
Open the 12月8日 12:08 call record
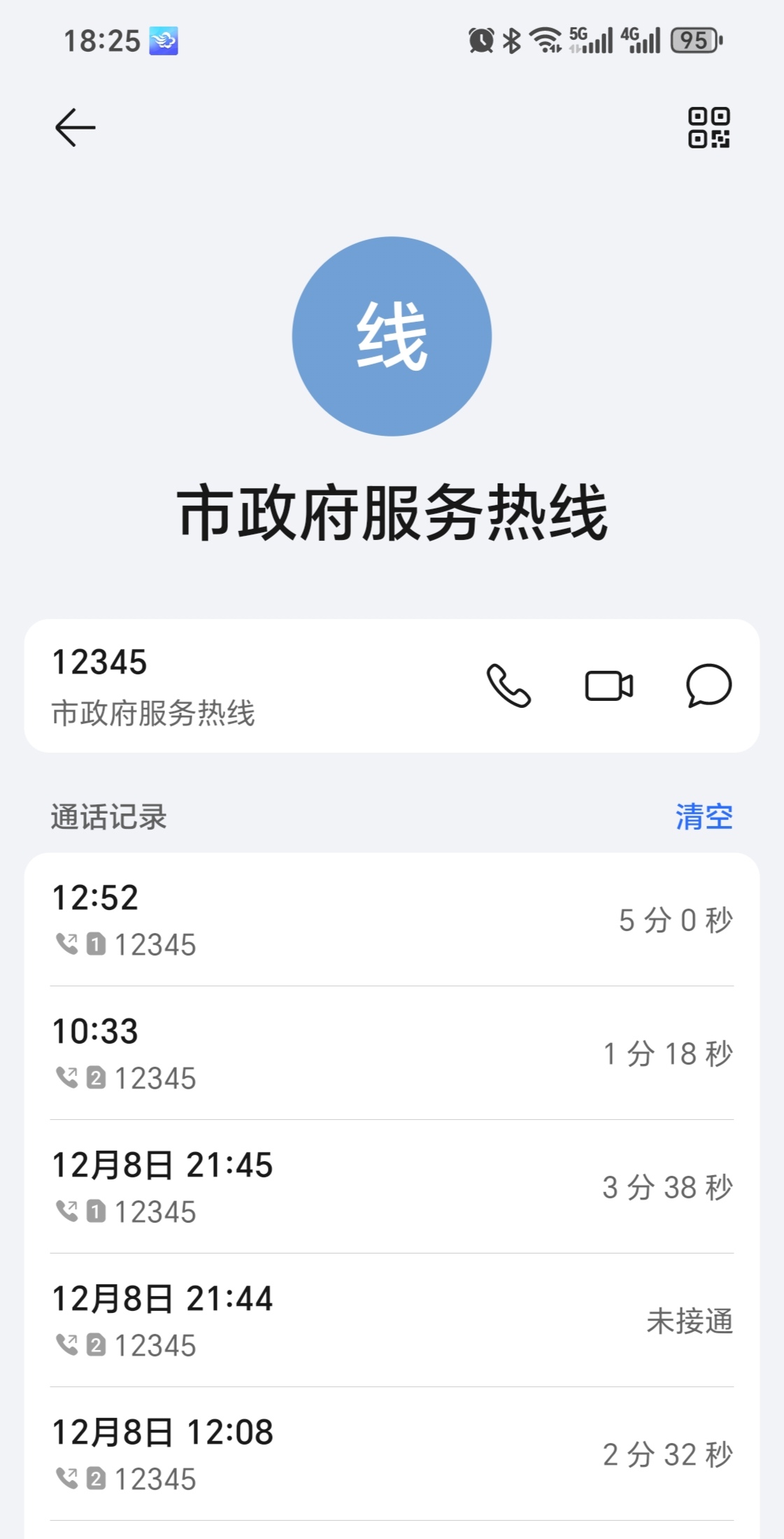click(x=392, y=1454)
